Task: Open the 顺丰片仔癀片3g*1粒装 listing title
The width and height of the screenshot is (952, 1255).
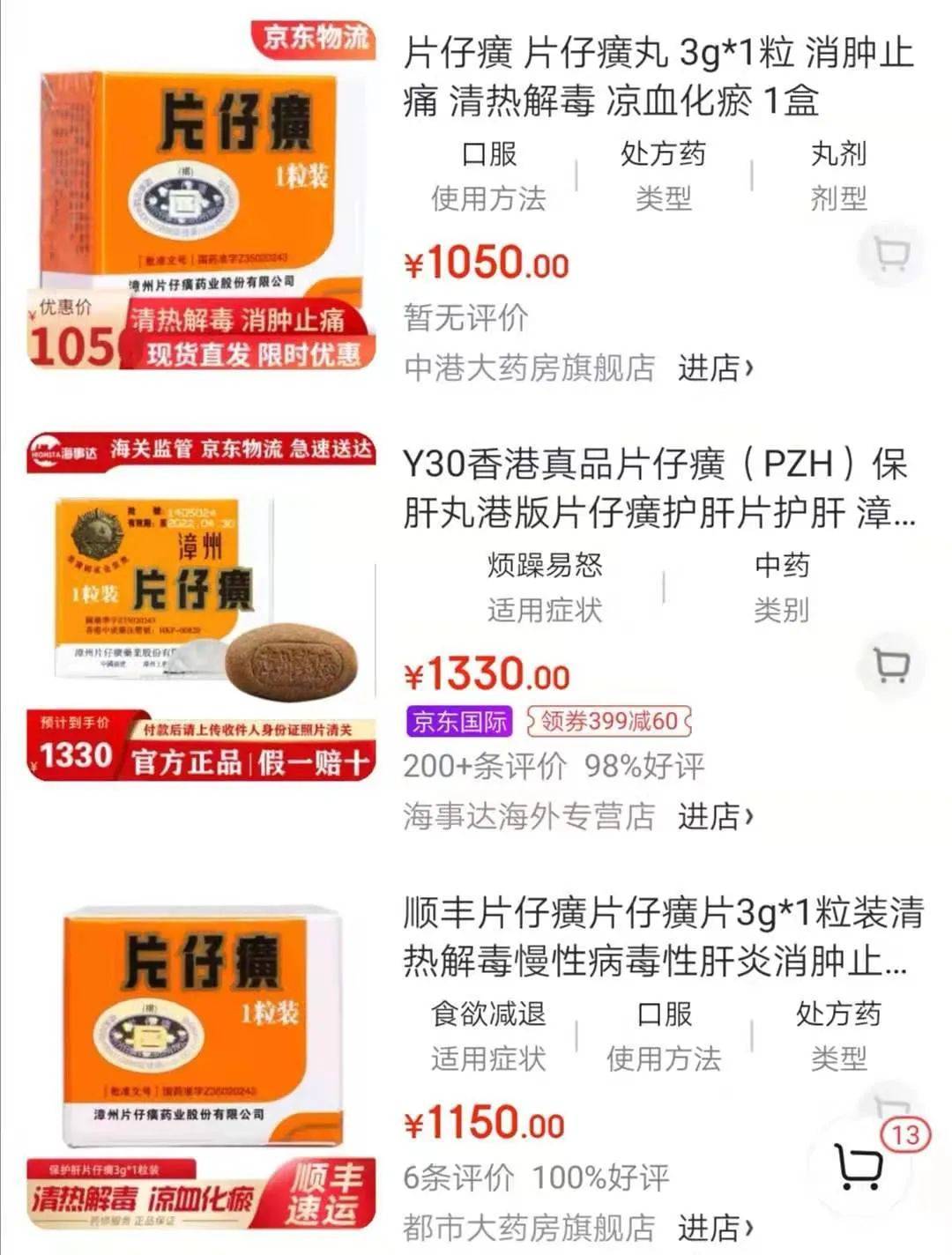Action: coord(659,936)
